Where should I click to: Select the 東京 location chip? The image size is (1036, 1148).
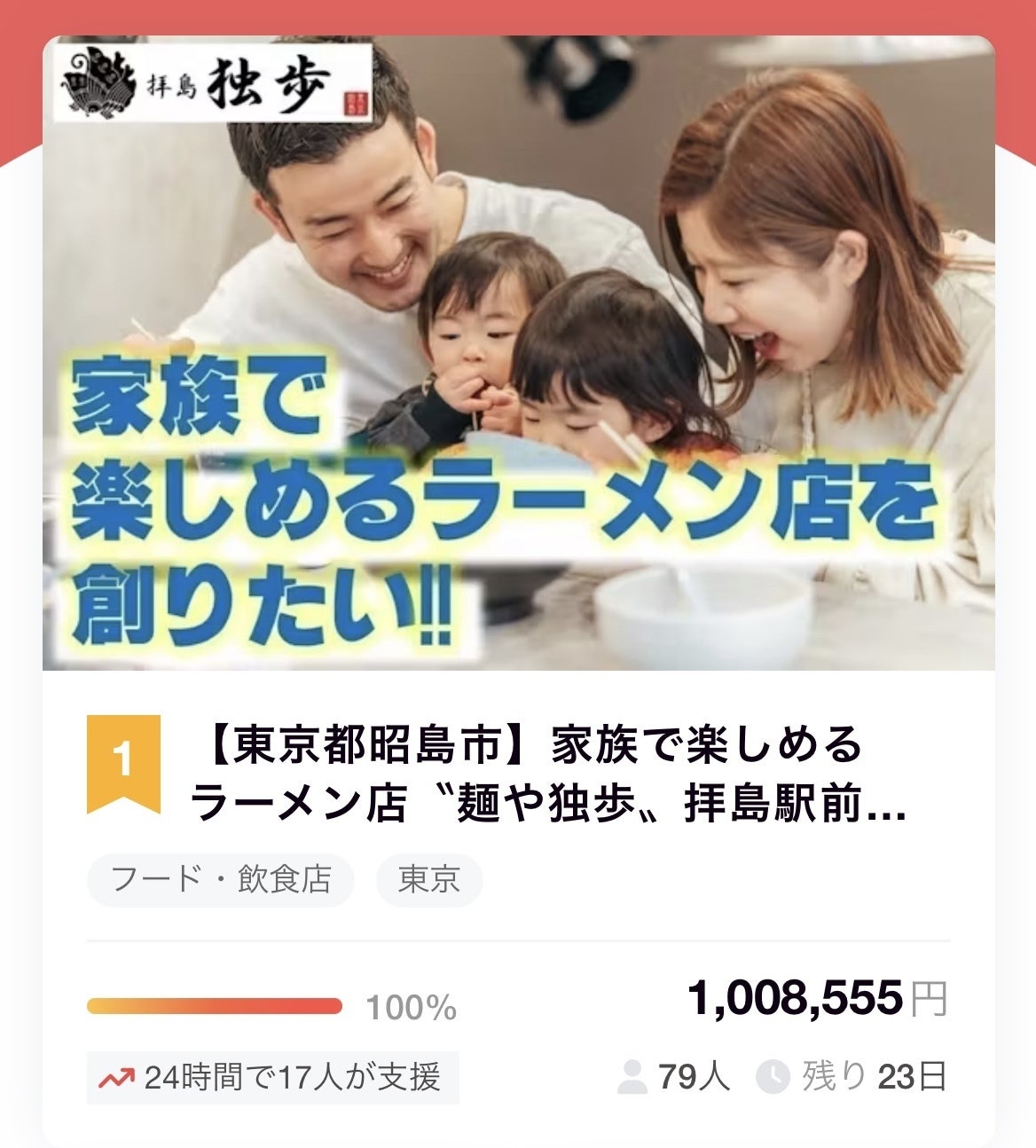pos(429,880)
